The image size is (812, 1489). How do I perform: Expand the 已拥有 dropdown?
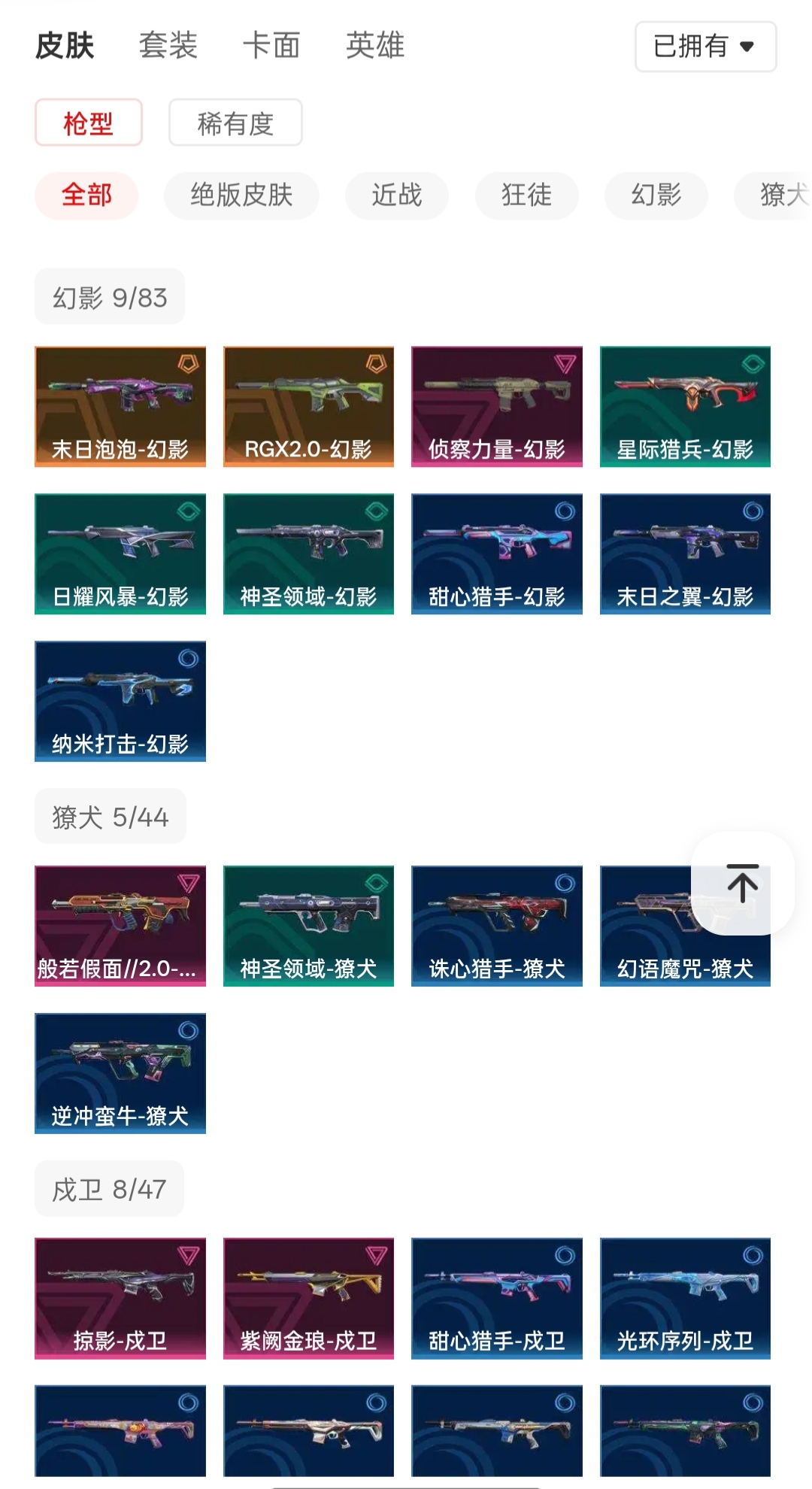coord(704,47)
